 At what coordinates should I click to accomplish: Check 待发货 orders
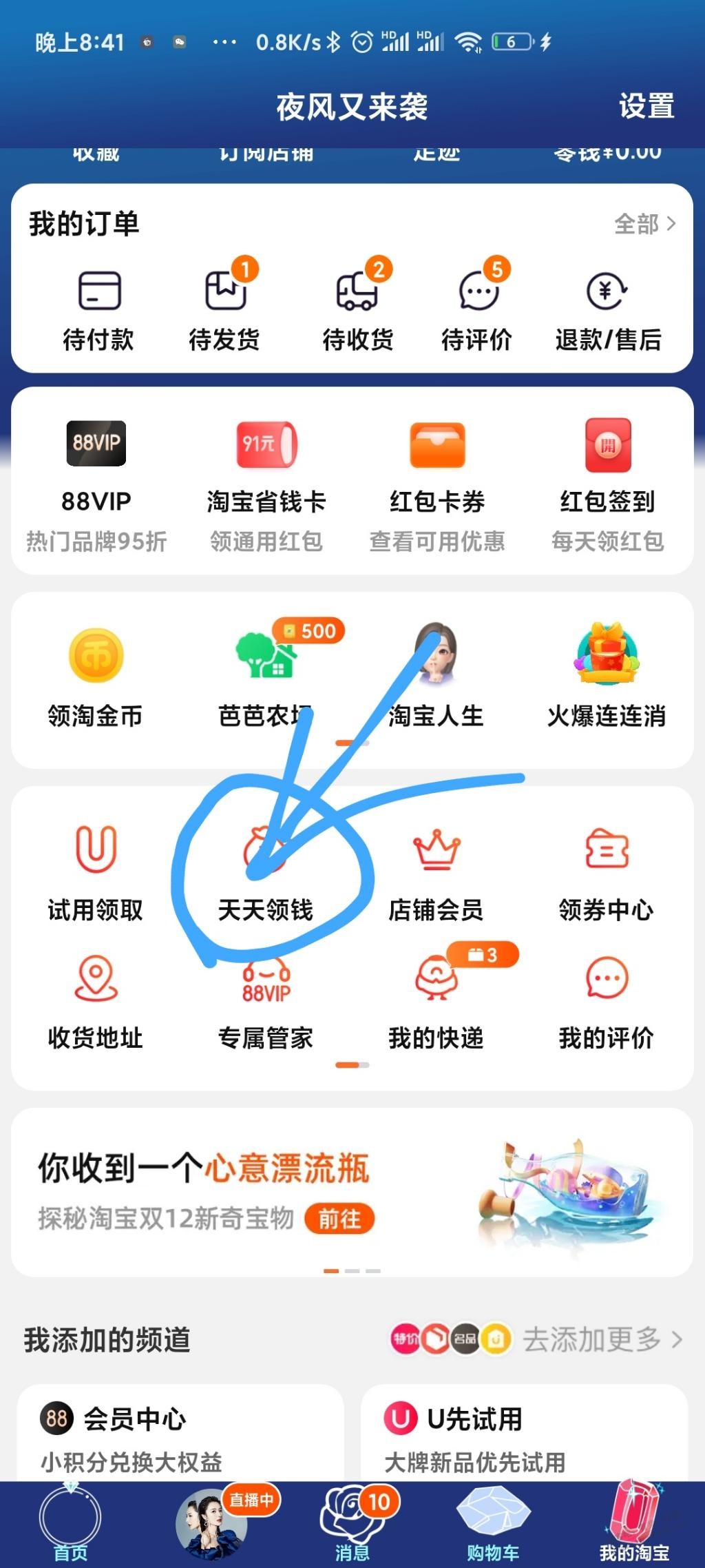(224, 309)
